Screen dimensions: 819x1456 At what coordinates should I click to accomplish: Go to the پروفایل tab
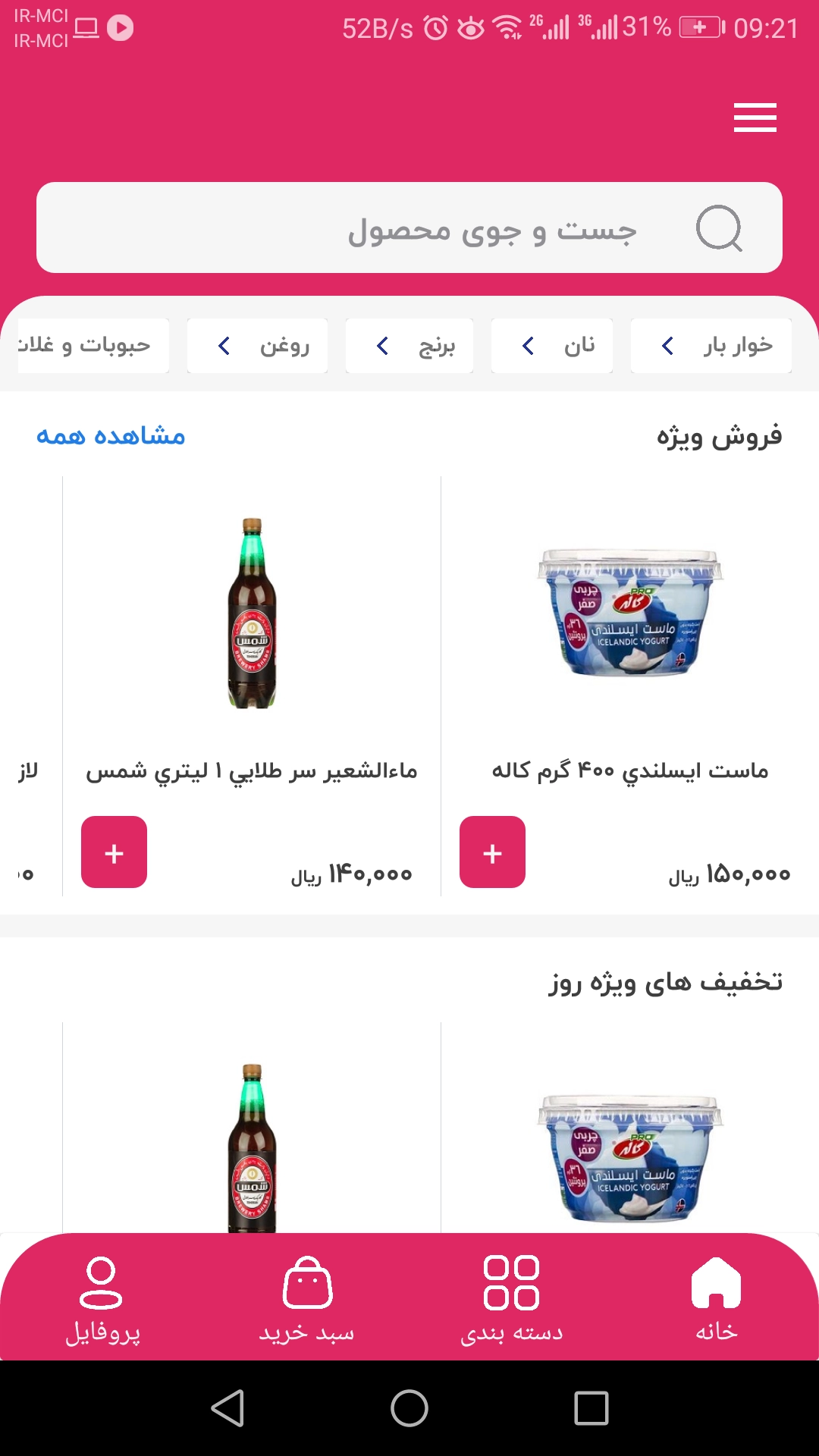[102, 1298]
